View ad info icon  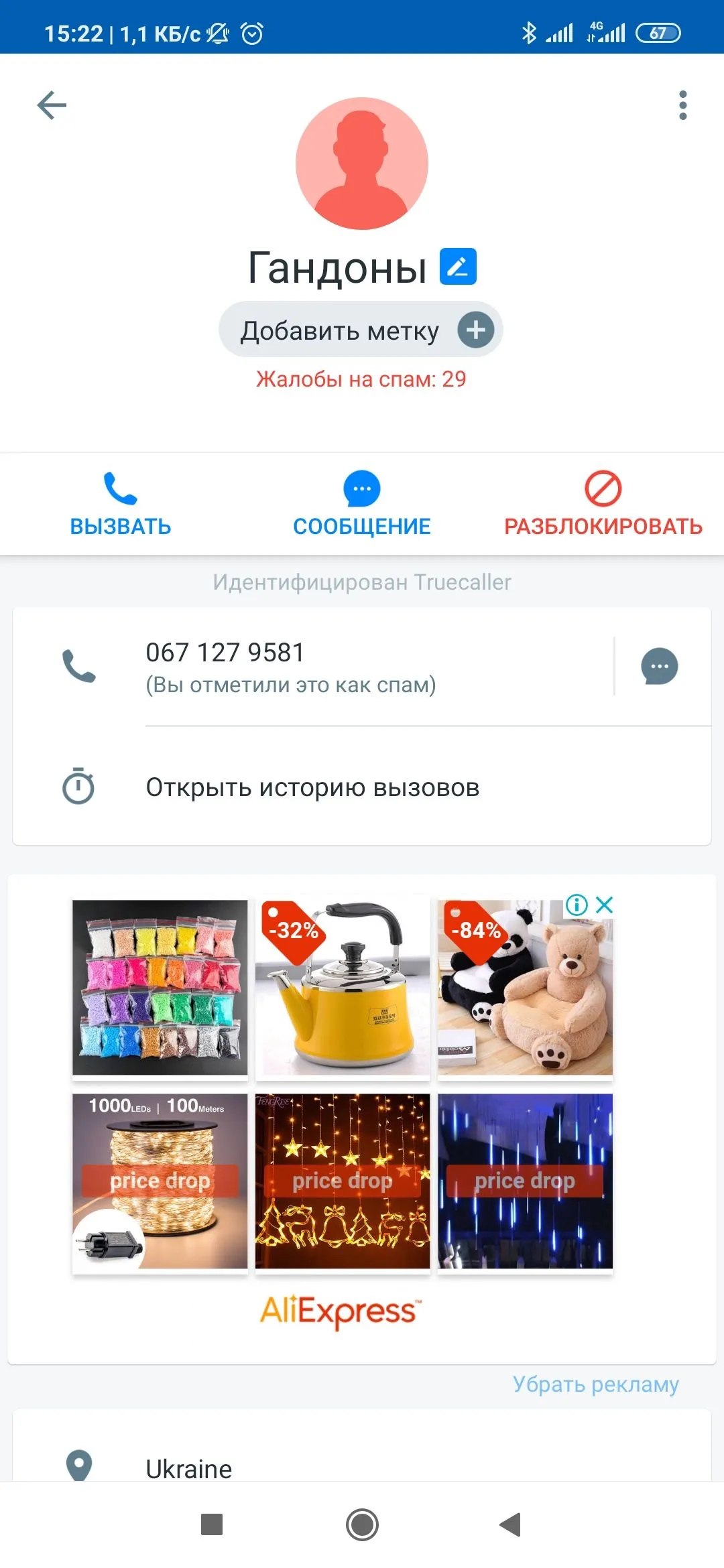(577, 905)
